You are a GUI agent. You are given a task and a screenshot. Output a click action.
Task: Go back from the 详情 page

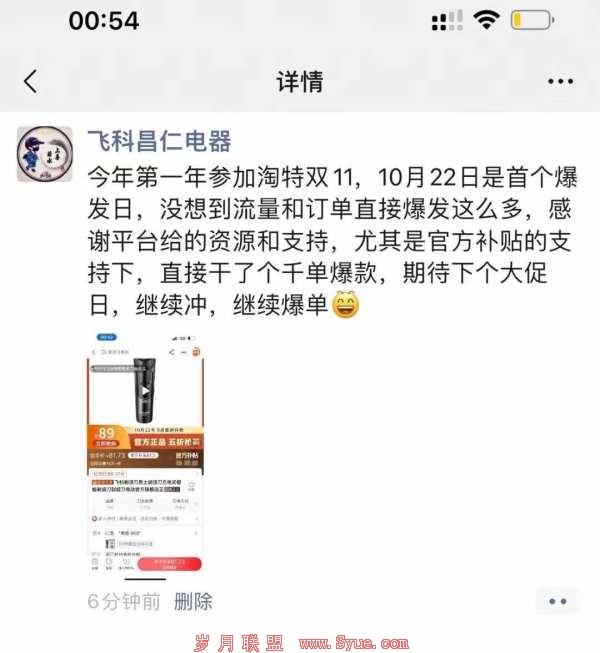pos(30,82)
